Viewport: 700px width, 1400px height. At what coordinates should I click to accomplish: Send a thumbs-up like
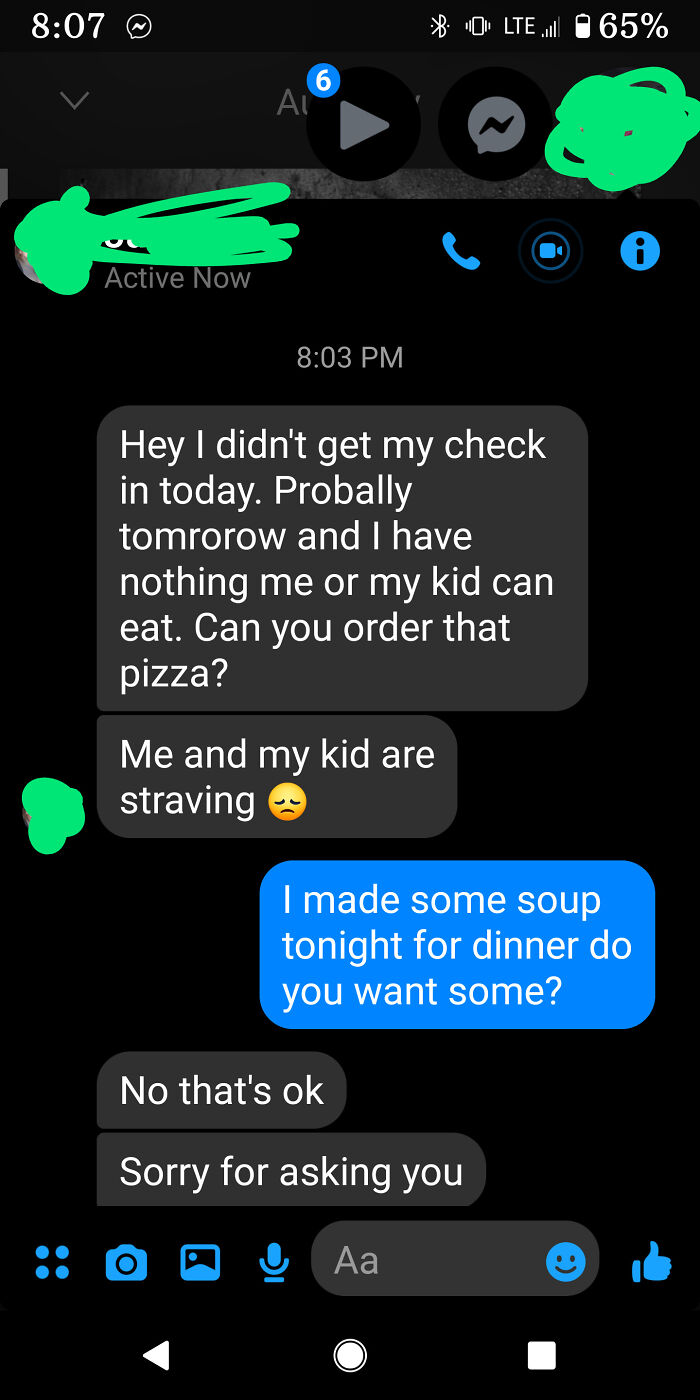click(653, 1262)
